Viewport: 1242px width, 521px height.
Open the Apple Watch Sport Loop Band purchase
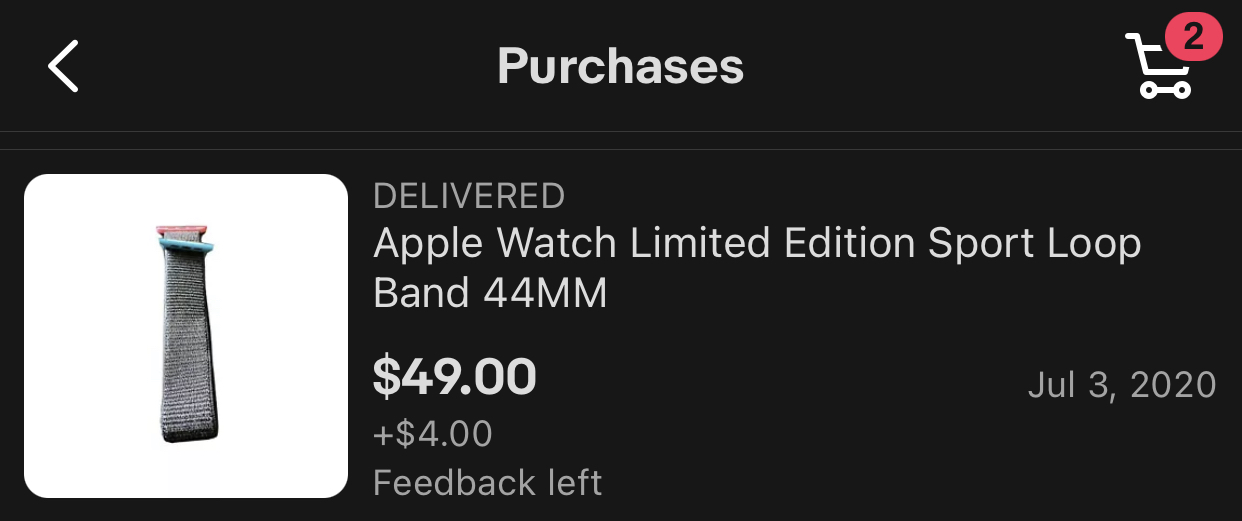click(x=756, y=268)
